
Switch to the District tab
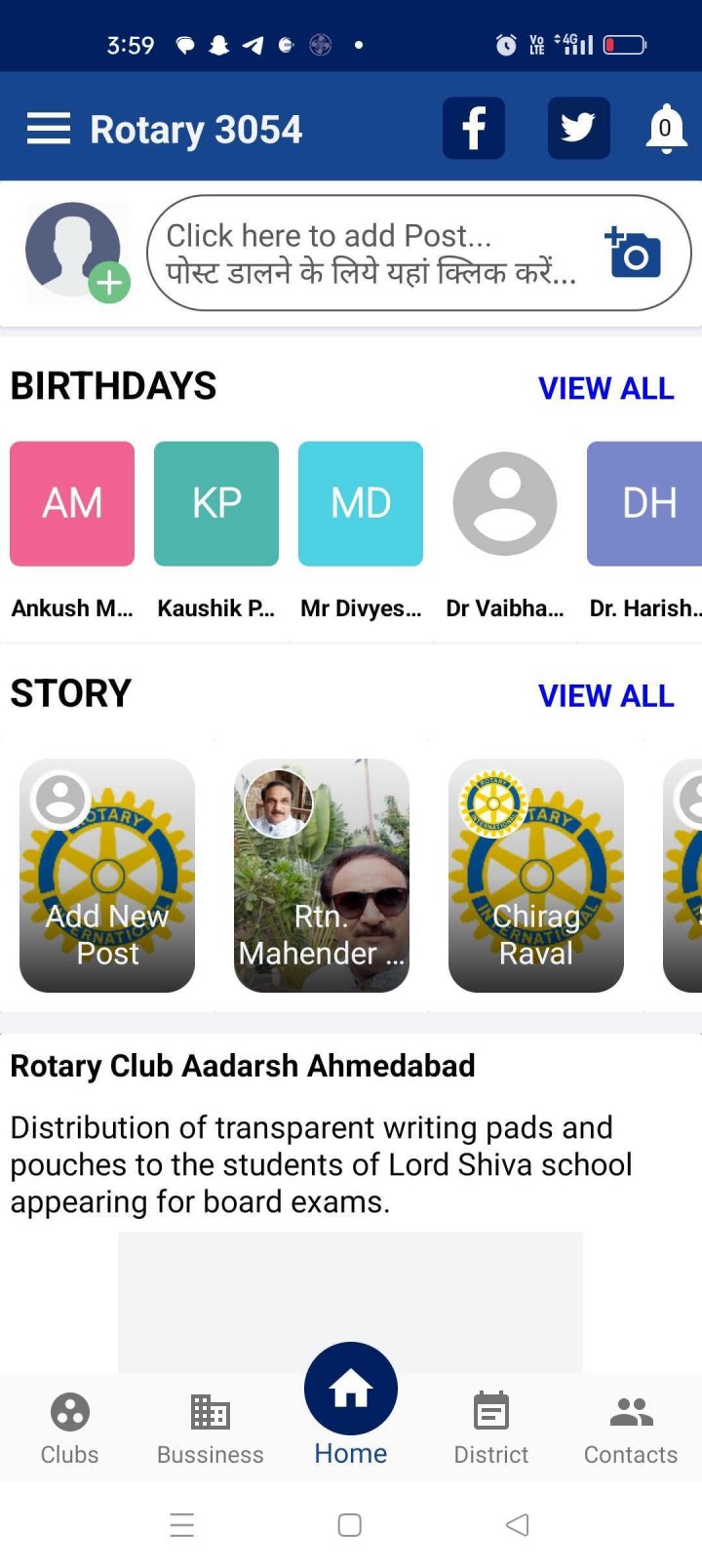490,1428
